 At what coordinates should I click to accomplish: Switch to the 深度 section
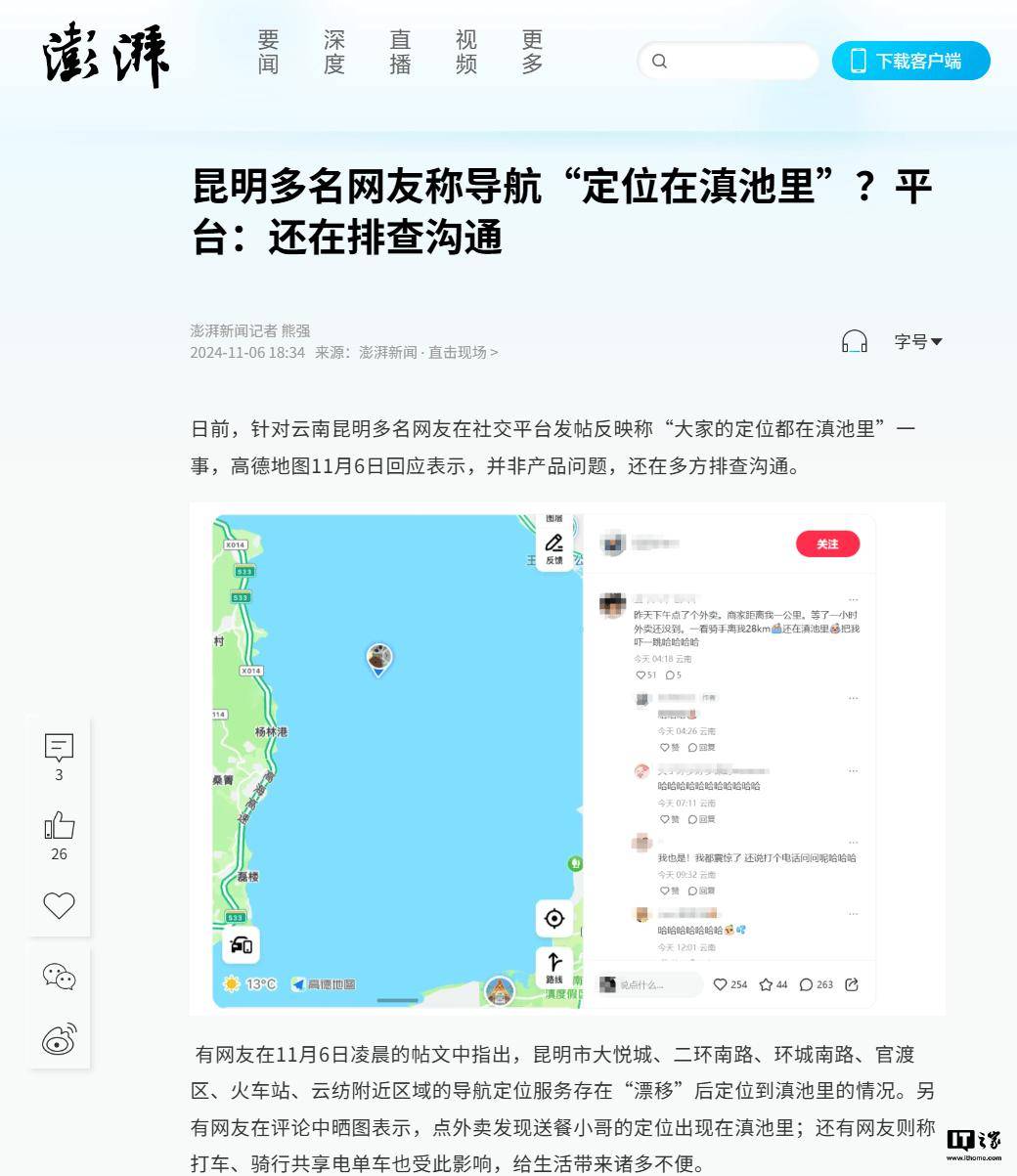click(334, 52)
